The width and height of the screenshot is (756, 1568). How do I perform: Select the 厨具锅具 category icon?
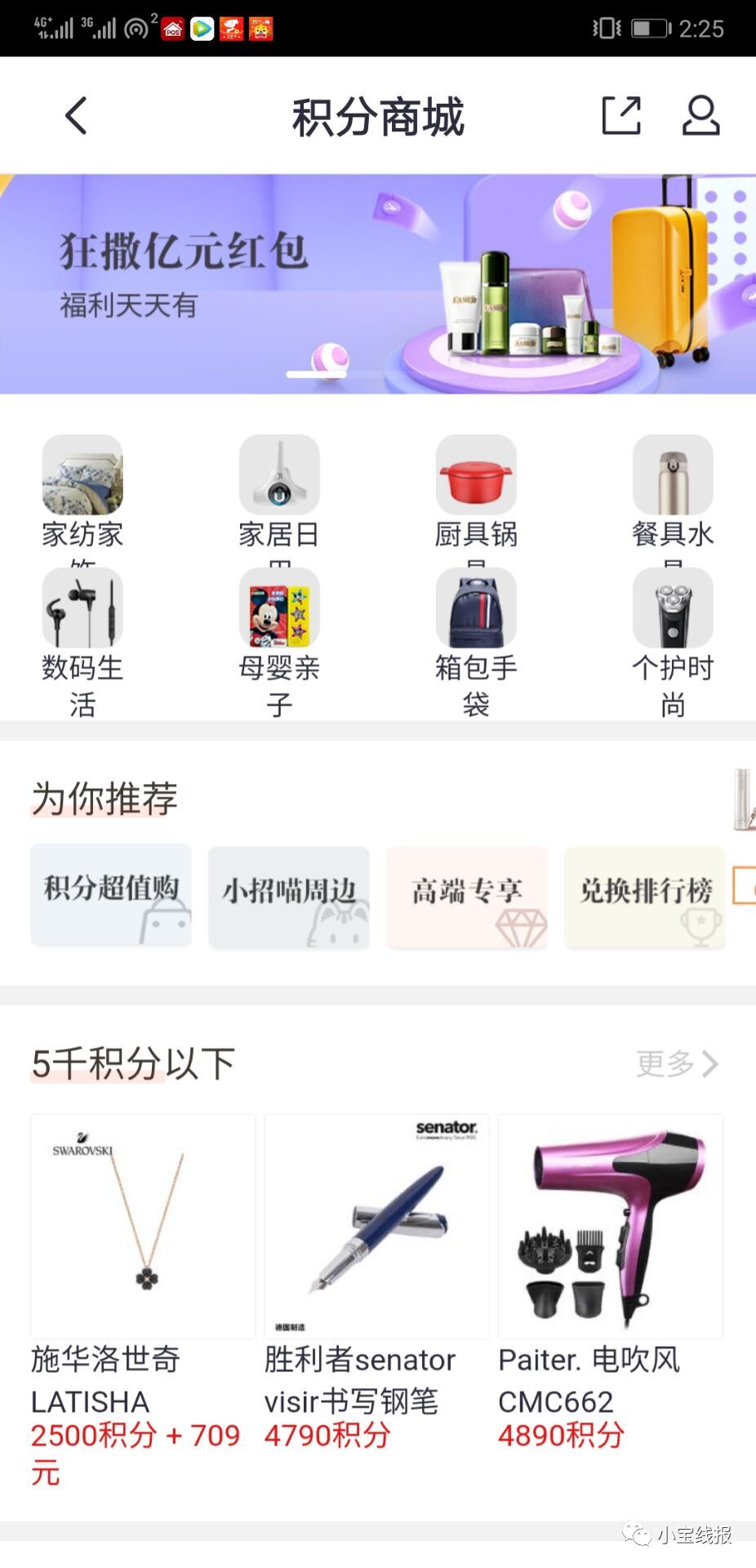(476, 474)
